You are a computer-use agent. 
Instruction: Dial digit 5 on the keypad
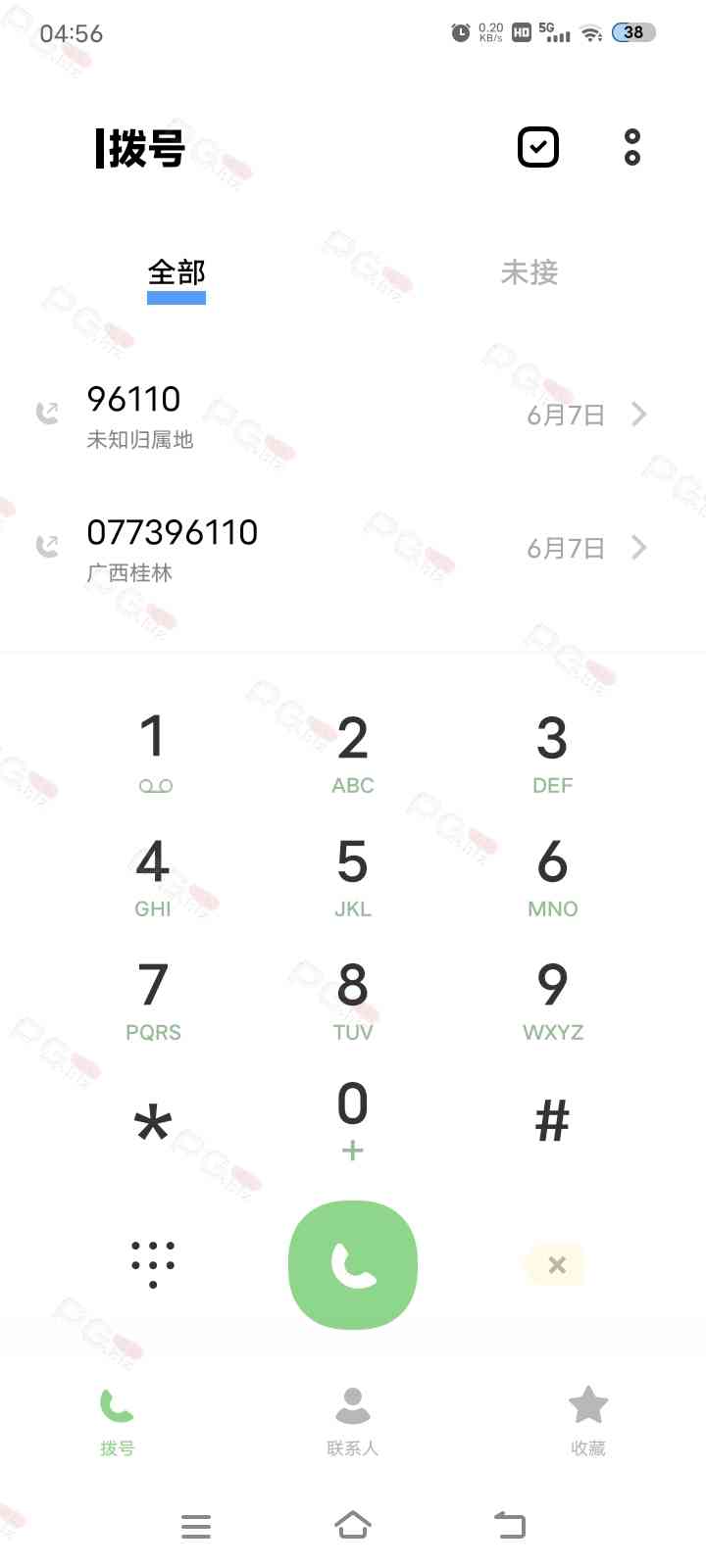353,876
